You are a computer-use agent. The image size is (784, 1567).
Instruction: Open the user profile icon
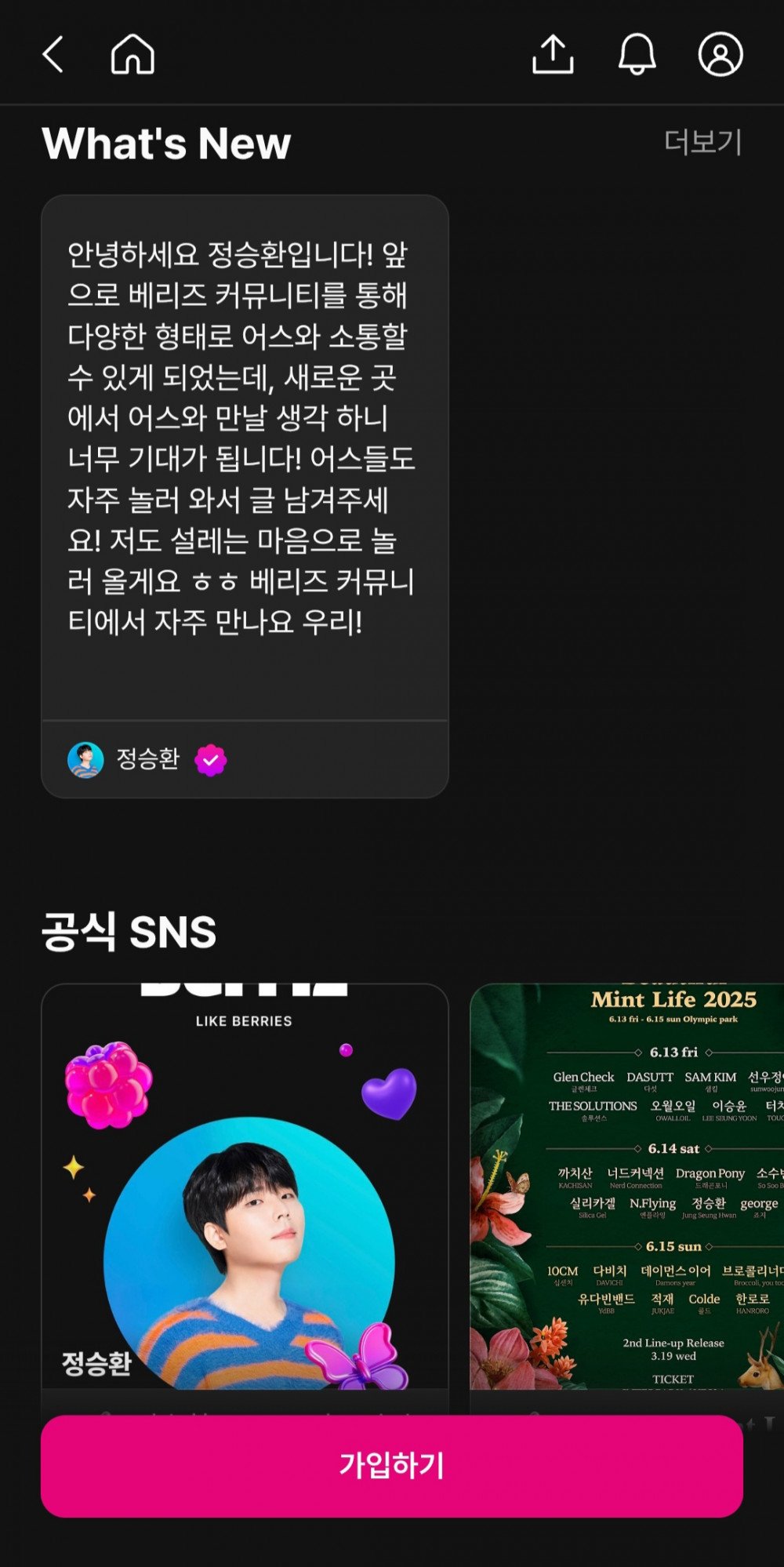point(720,55)
